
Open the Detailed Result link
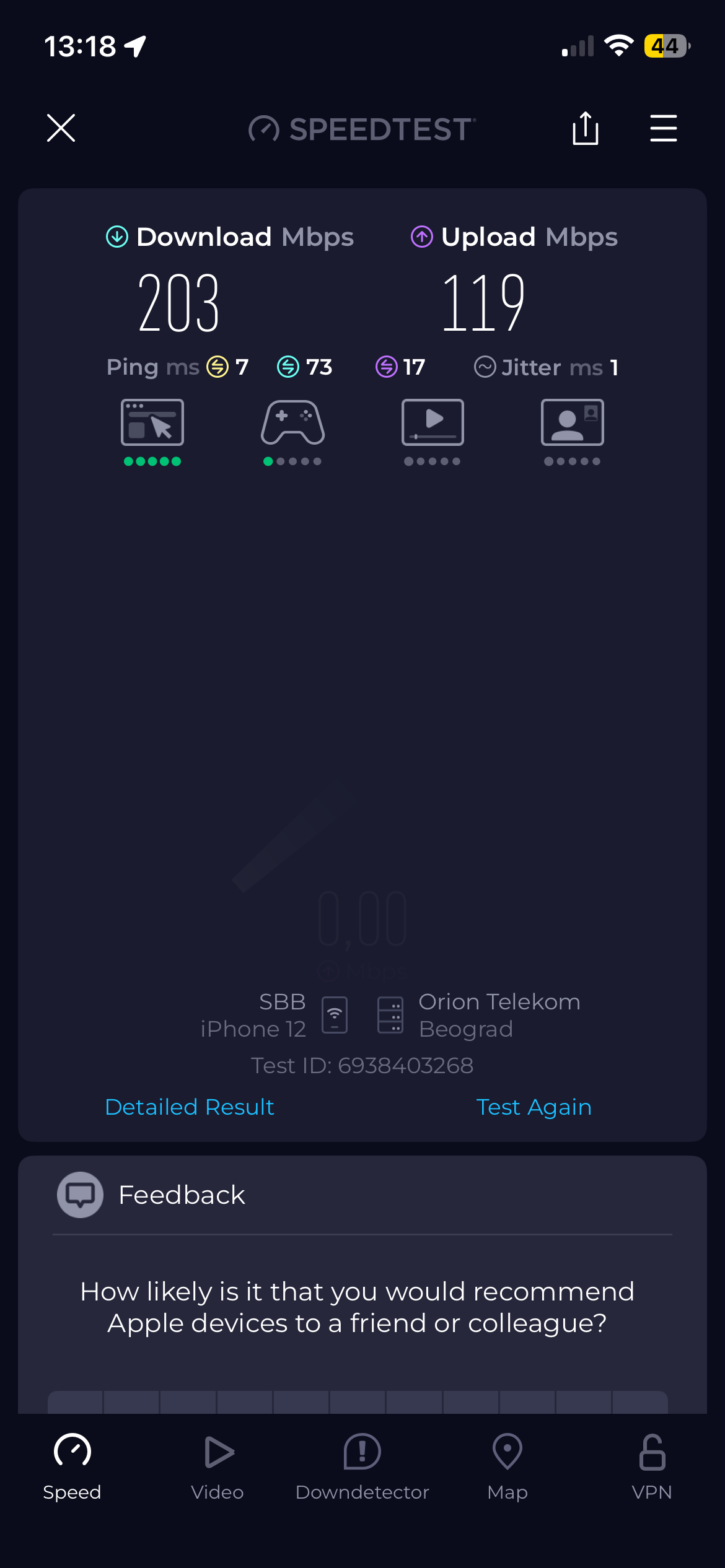click(x=190, y=1107)
